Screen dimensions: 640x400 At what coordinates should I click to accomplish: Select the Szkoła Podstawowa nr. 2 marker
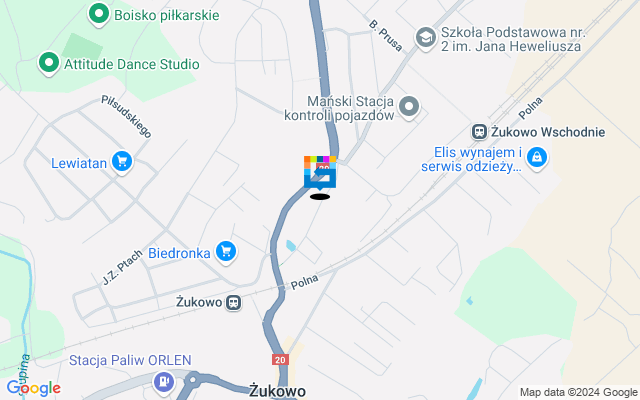click(x=425, y=37)
